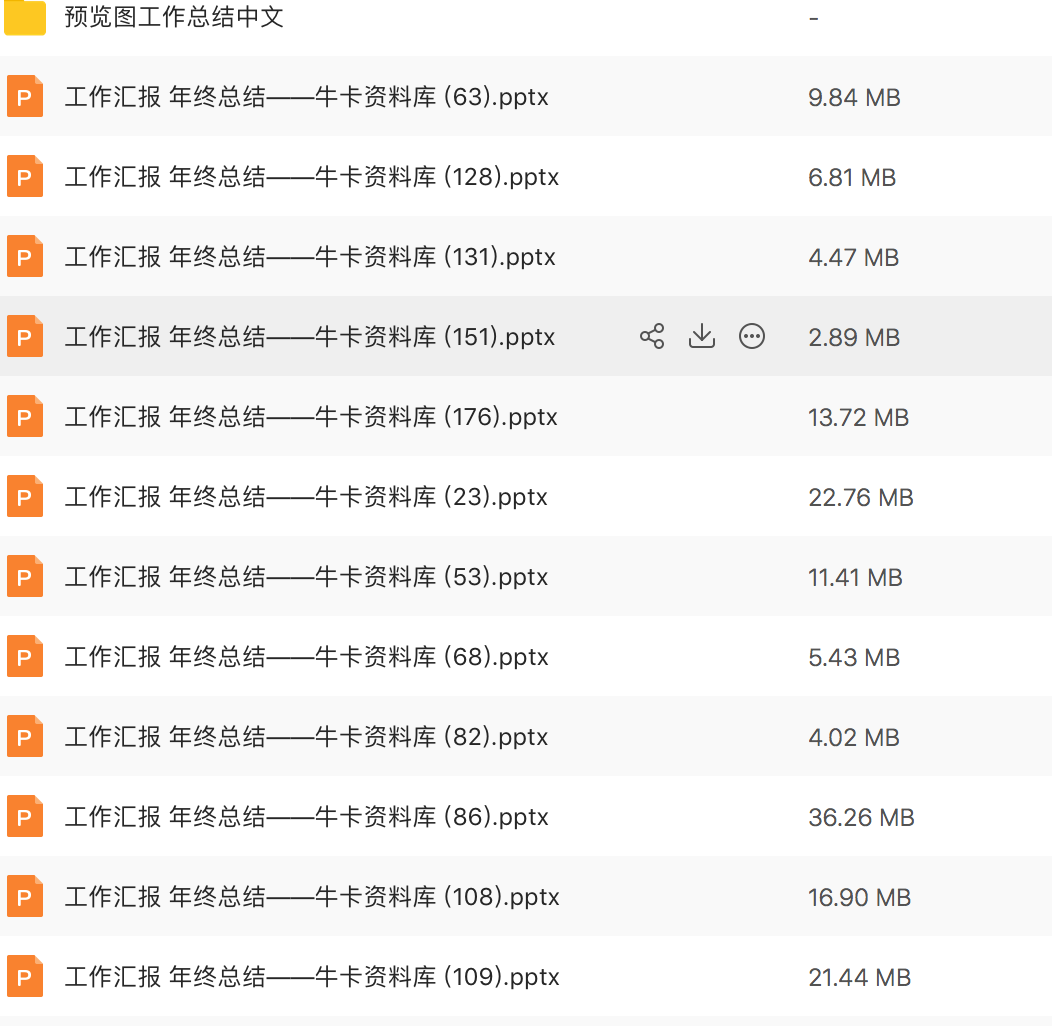Open the file 牛卡资料库 (128).pptx

(x=311, y=177)
